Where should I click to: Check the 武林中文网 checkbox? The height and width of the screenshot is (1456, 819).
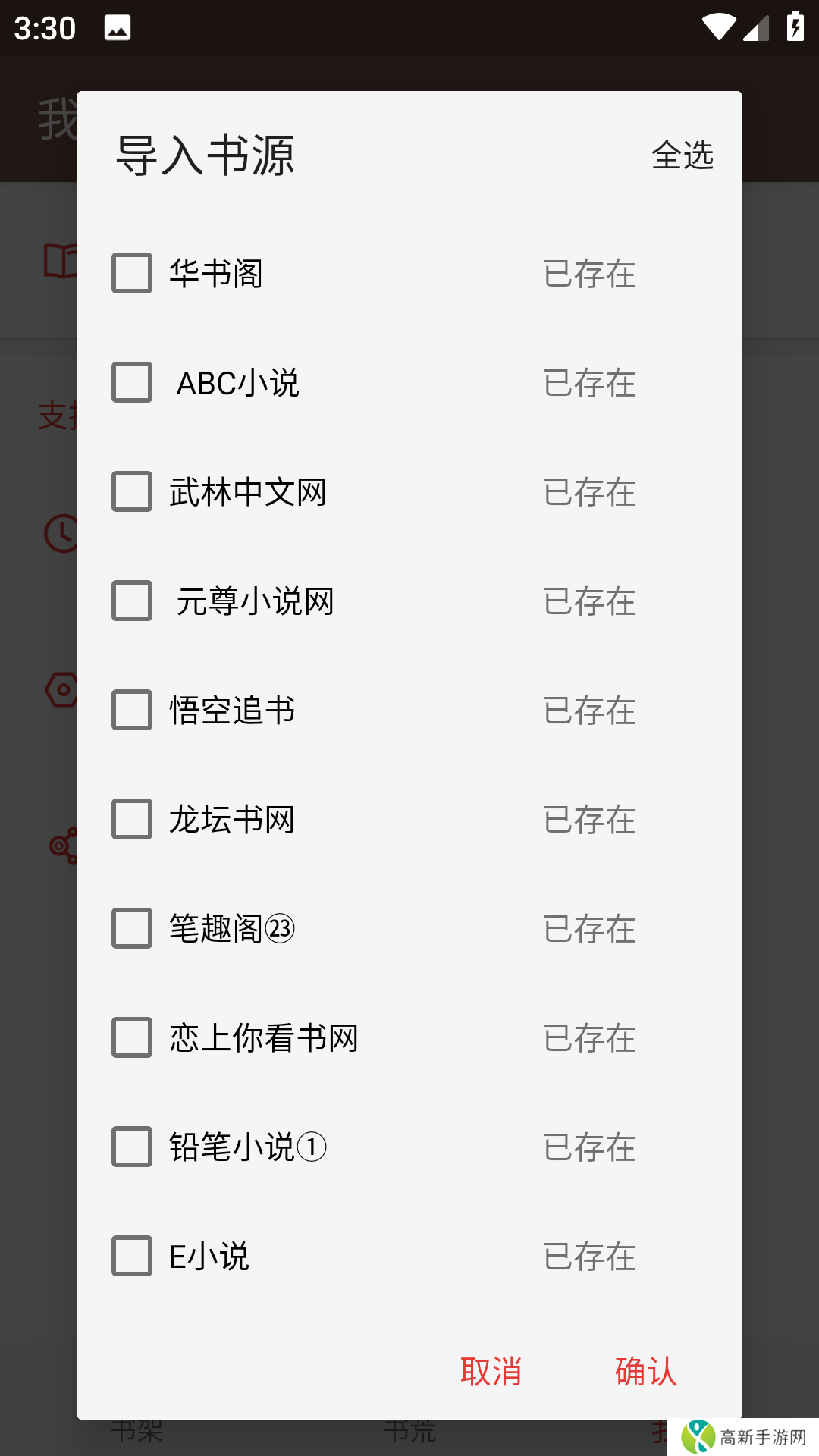130,493
